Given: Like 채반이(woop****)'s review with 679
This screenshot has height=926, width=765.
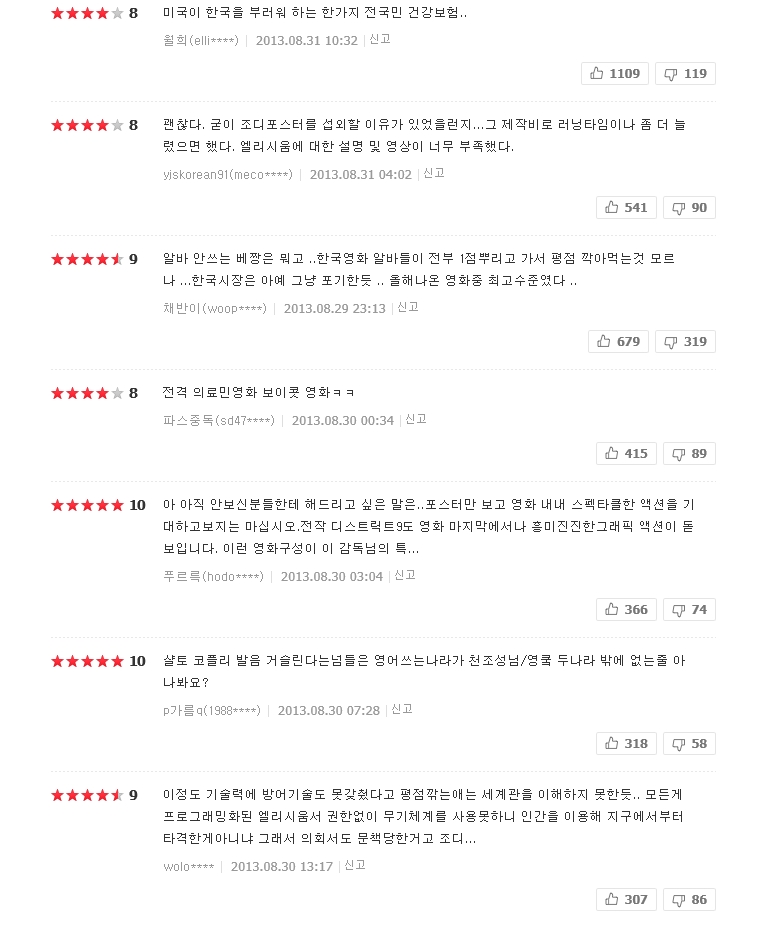Looking at the screenshot, I should click(618, 341).
